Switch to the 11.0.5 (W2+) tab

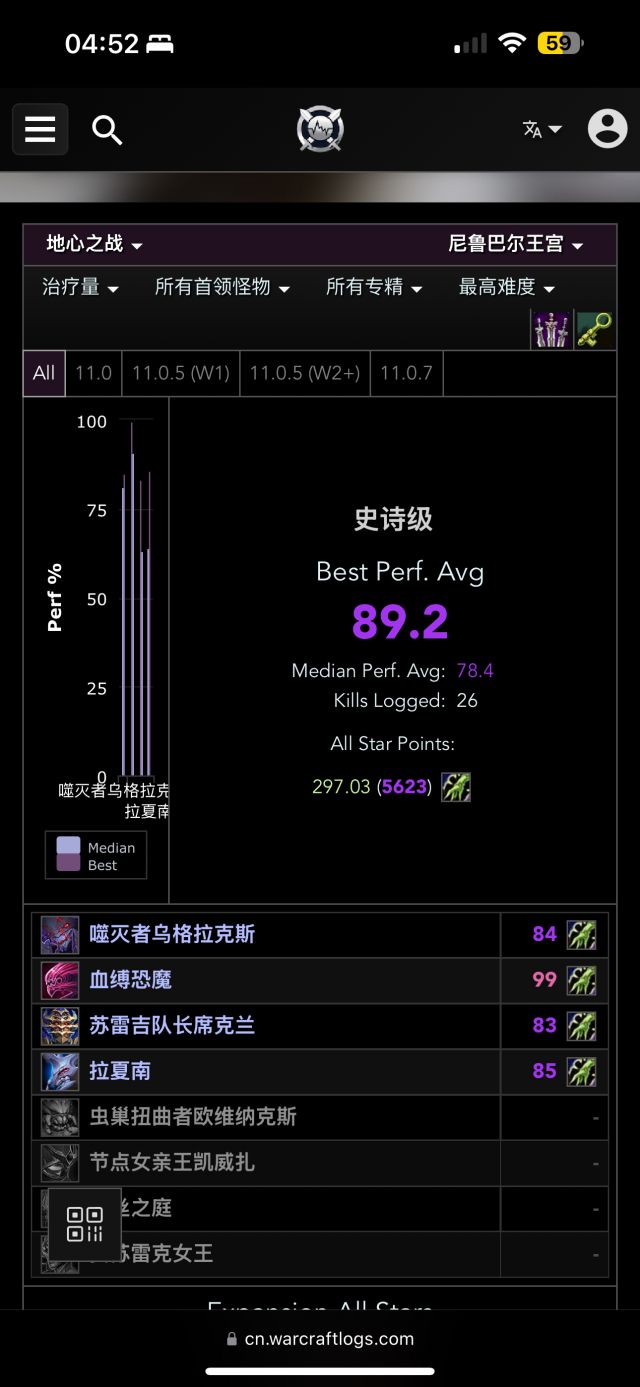click(304, 373)
